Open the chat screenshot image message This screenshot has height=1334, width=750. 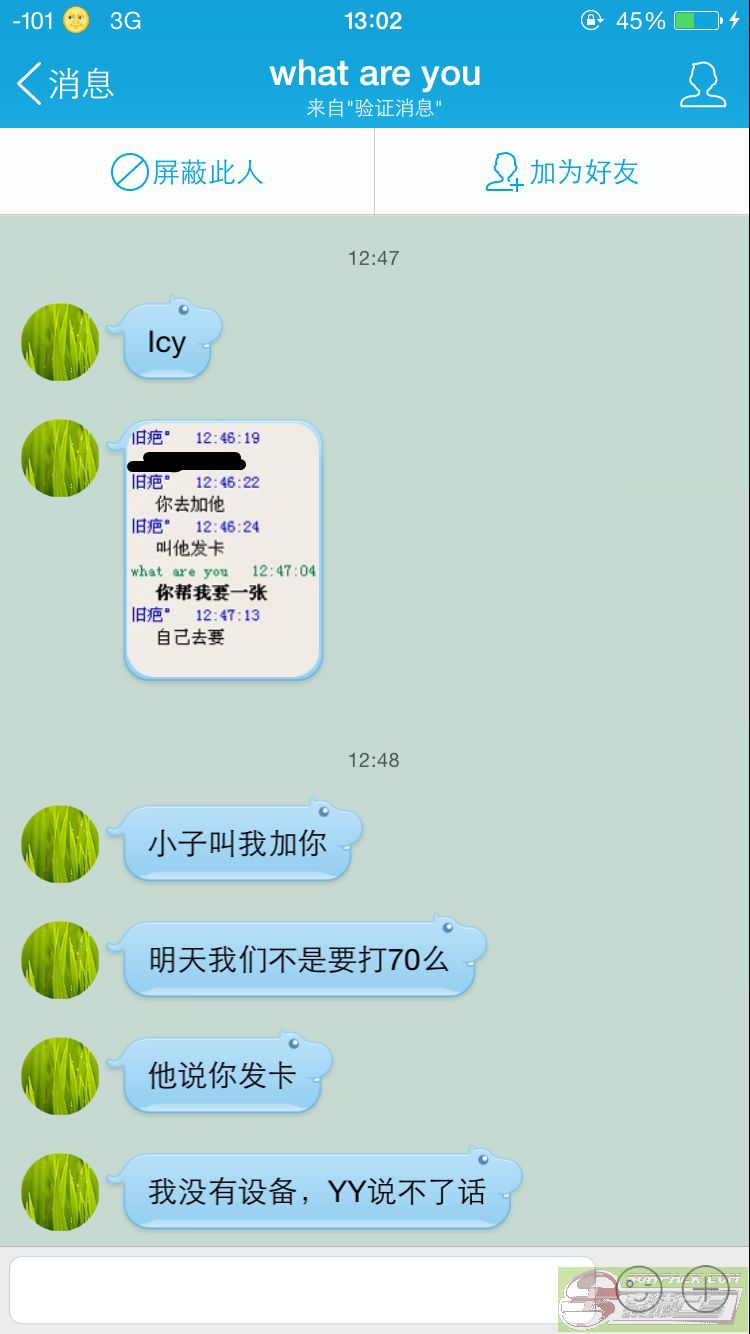pyautogui.click(x=223, y=549)
